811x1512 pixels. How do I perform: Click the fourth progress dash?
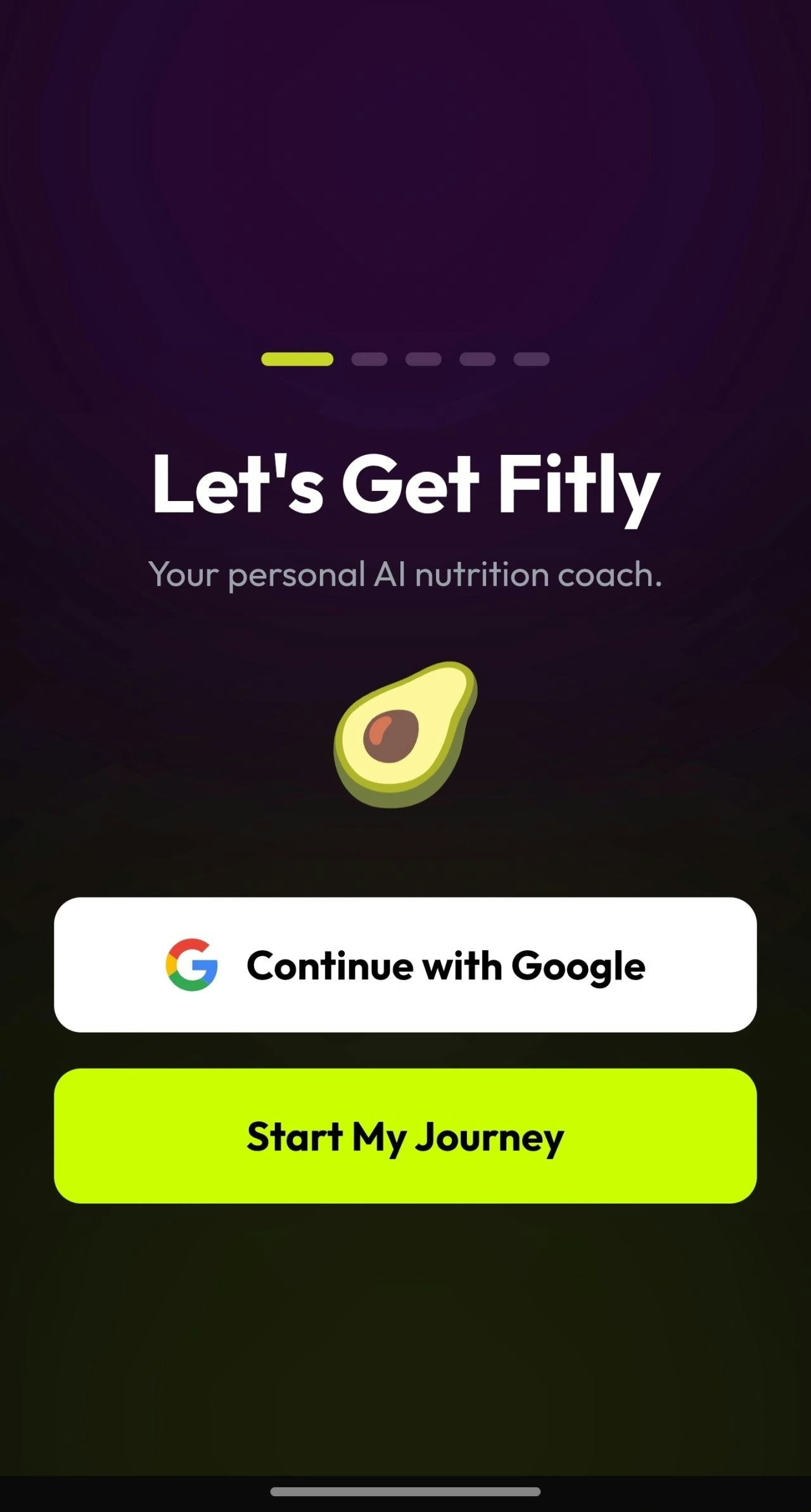476,359
